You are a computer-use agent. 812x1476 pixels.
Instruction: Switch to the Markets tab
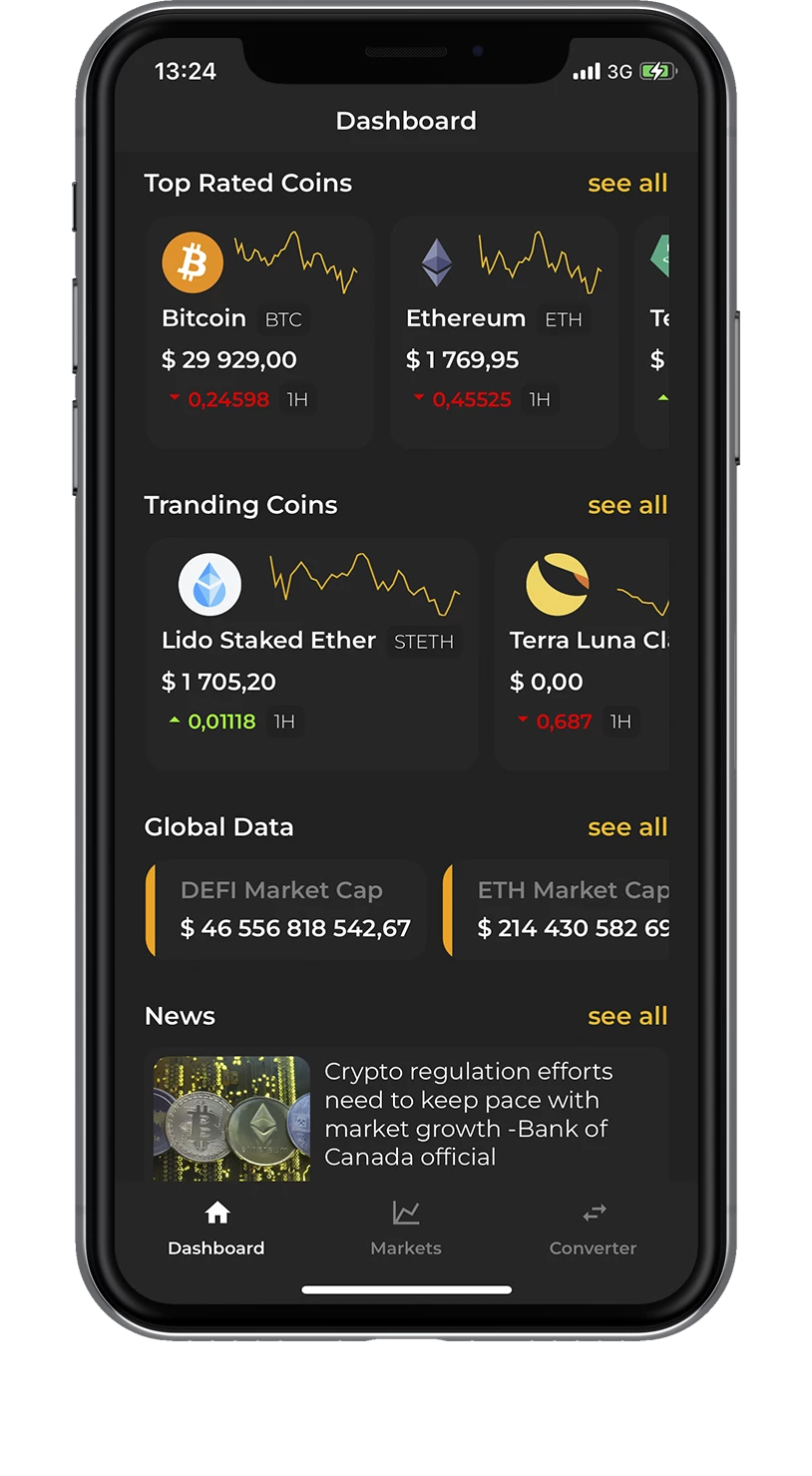405,1229
